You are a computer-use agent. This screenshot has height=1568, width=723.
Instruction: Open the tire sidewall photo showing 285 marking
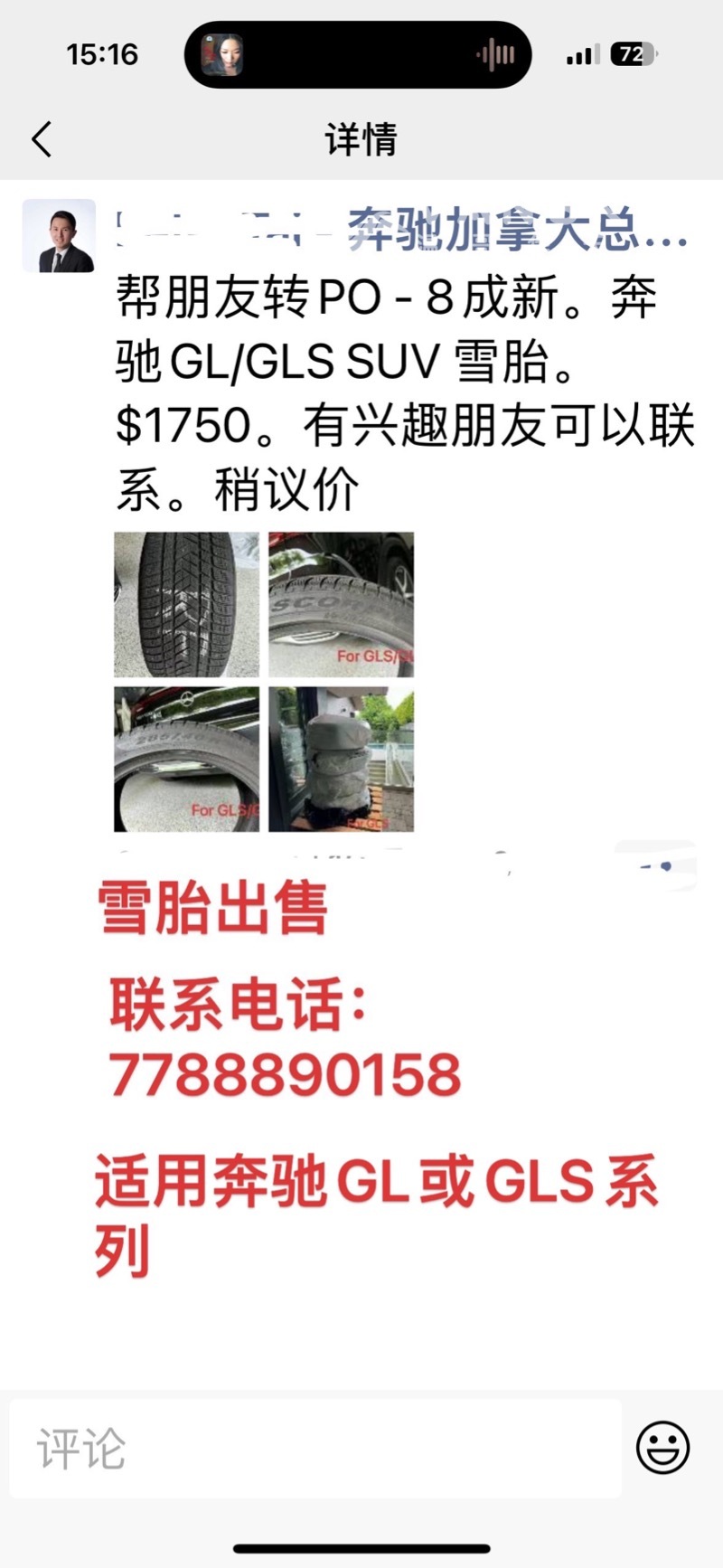click(x=185, y=760)
